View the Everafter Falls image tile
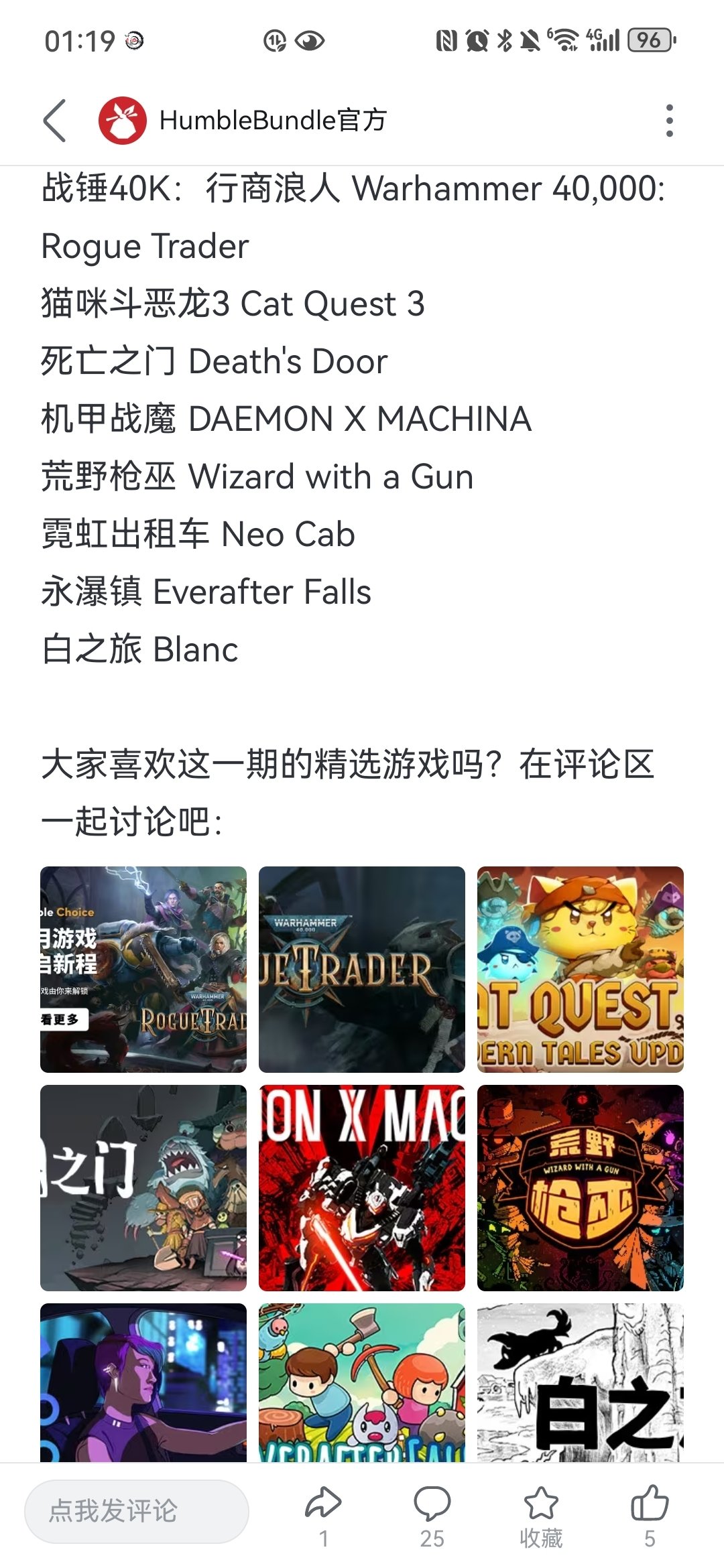Screen dimensions: 724x1568 click(x=362, y=1382)
